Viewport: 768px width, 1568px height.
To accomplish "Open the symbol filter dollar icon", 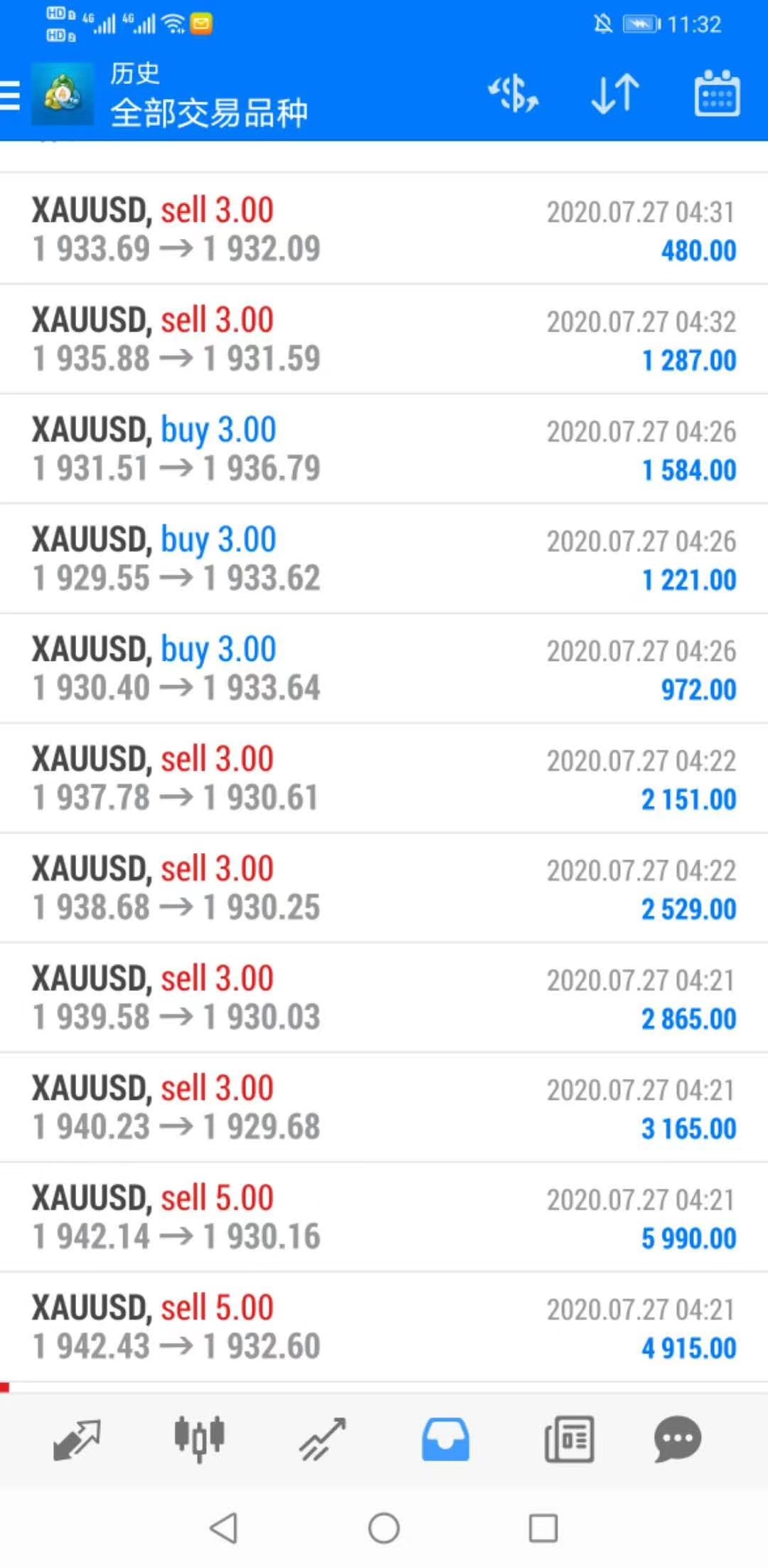I will tap(513, 93).
